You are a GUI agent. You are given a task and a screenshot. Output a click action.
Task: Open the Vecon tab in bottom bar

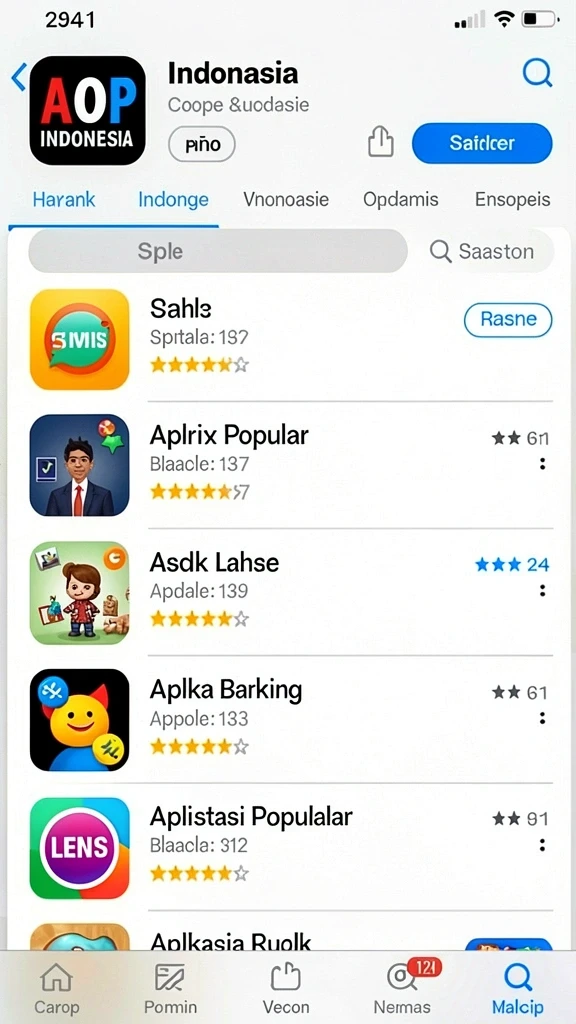285,989
